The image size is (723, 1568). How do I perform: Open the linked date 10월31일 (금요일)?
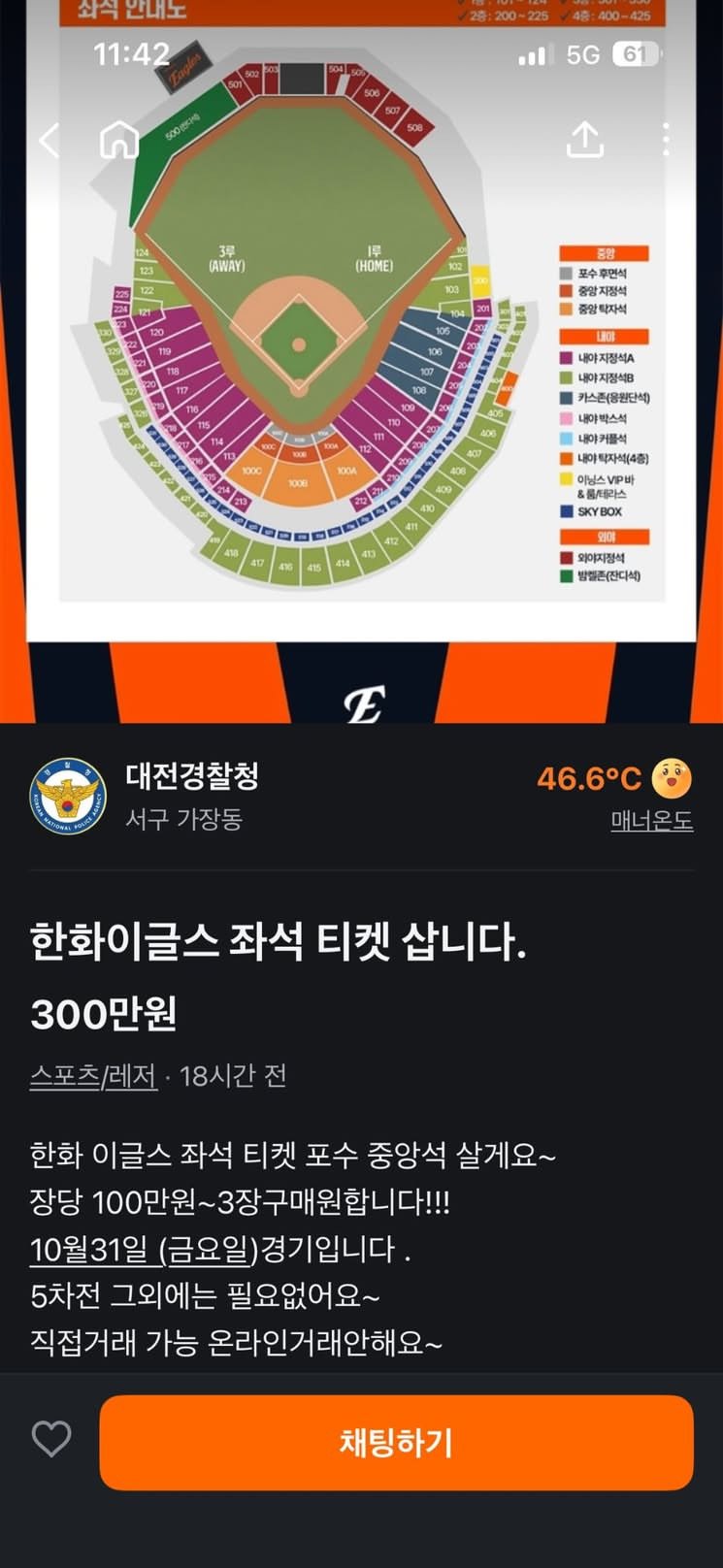click(x=144, y=1249)
